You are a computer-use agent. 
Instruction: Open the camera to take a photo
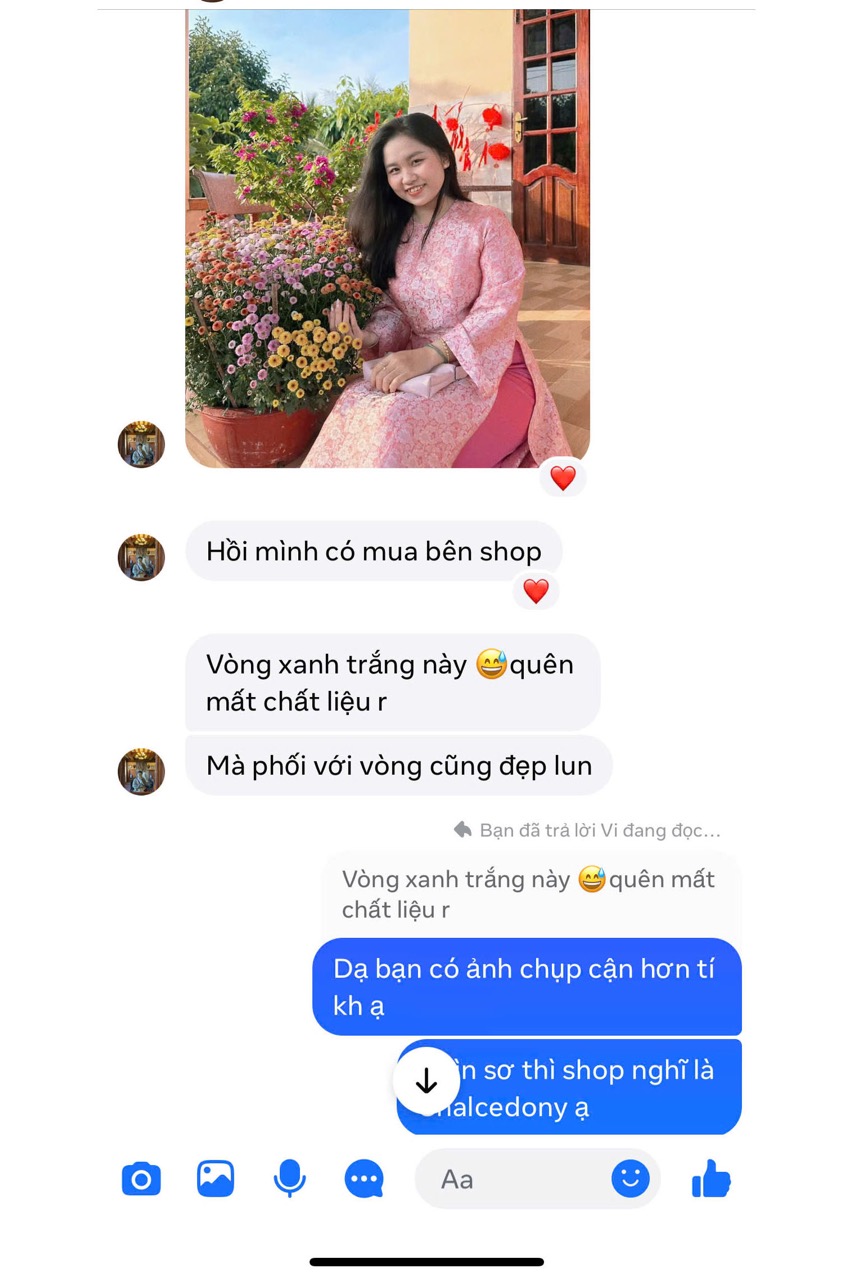click(141, 1179)
